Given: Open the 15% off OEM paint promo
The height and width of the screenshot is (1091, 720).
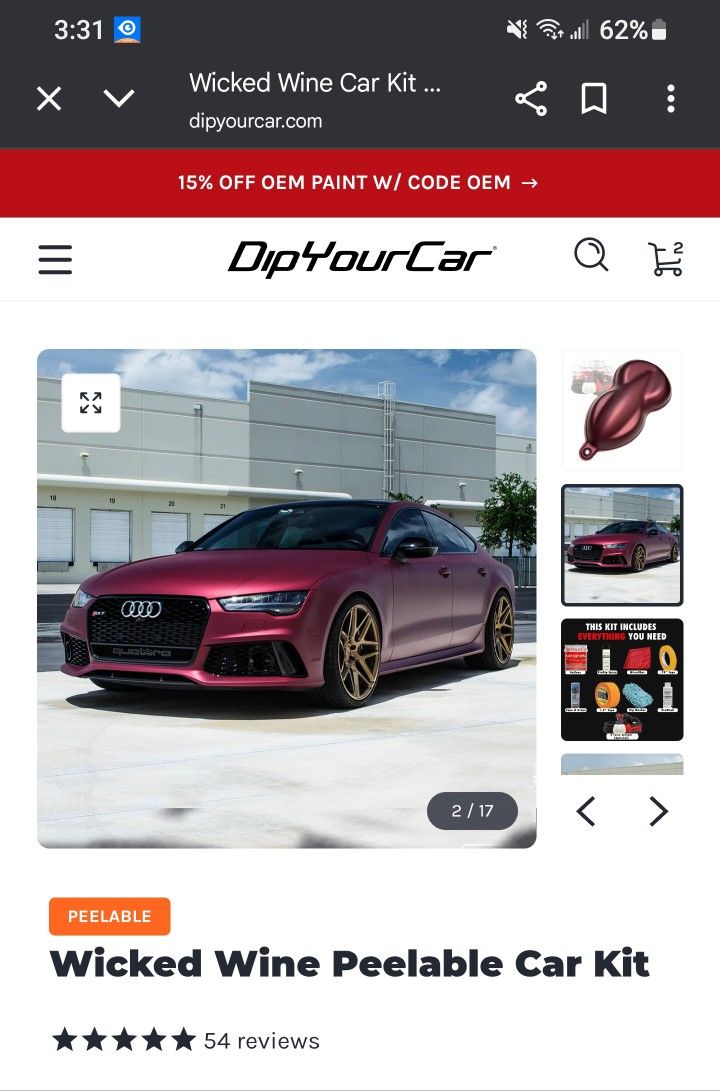Looking at the screenshot, I should coord(359,183).
